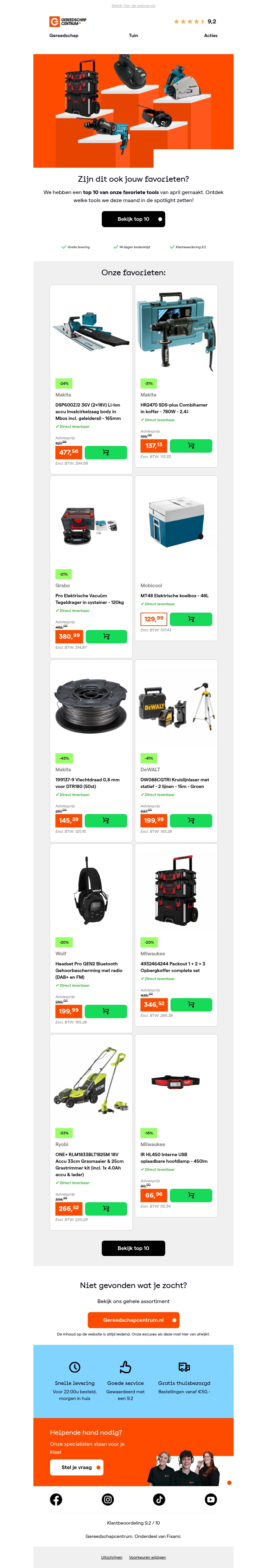
Task: Visit Gereedschapcentrum.nl via the orange button
Action: pos(133,1320)
